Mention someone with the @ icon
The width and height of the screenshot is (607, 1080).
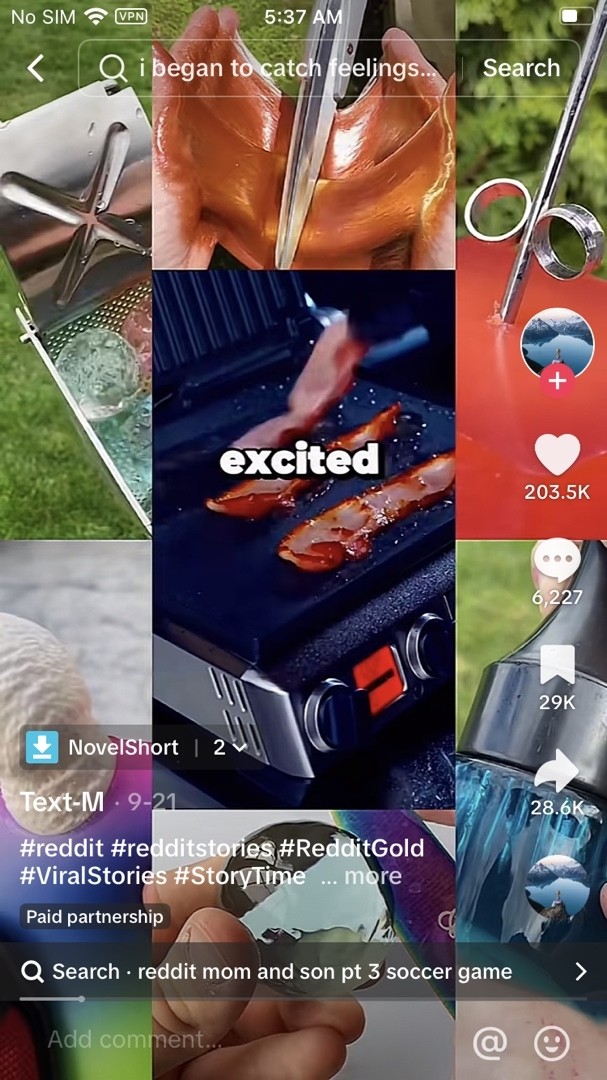489,1043
